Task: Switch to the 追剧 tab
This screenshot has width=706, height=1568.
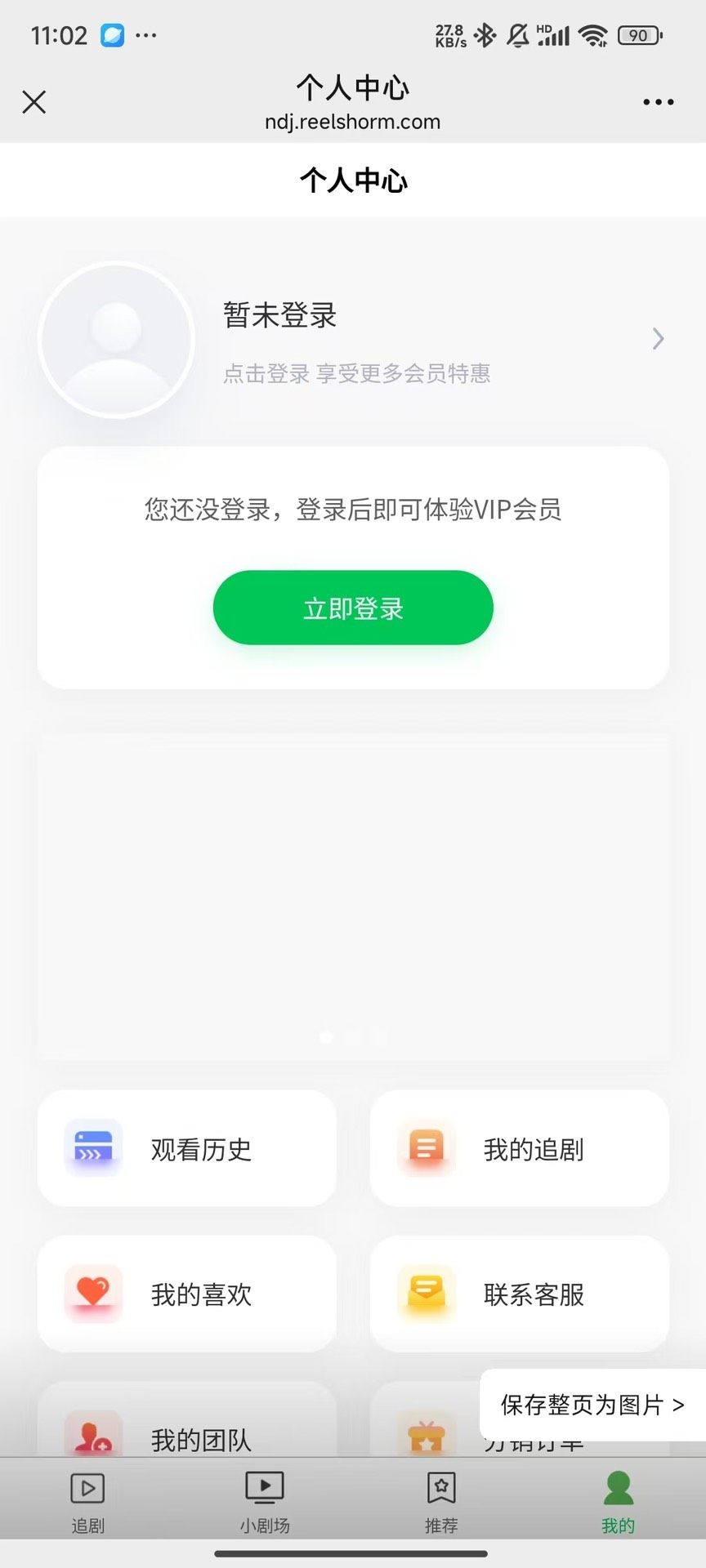Action: click(88, 1503)
